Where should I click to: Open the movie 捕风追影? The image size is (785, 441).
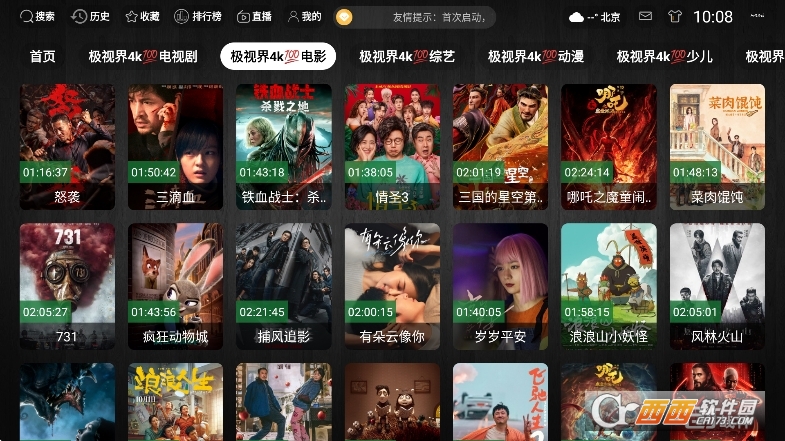click(283, 284)
